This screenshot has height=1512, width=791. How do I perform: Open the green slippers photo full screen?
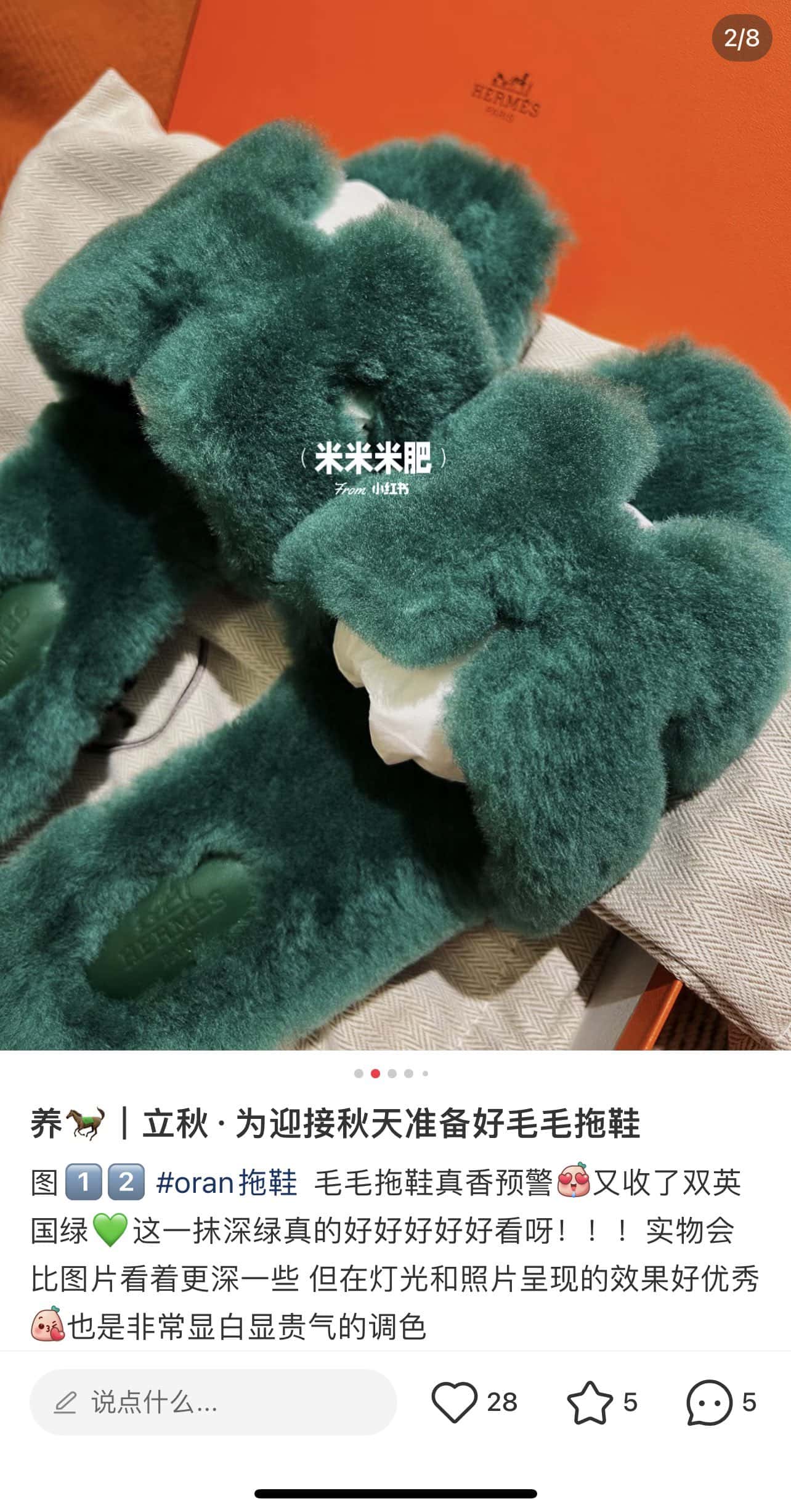pos(394,555)
